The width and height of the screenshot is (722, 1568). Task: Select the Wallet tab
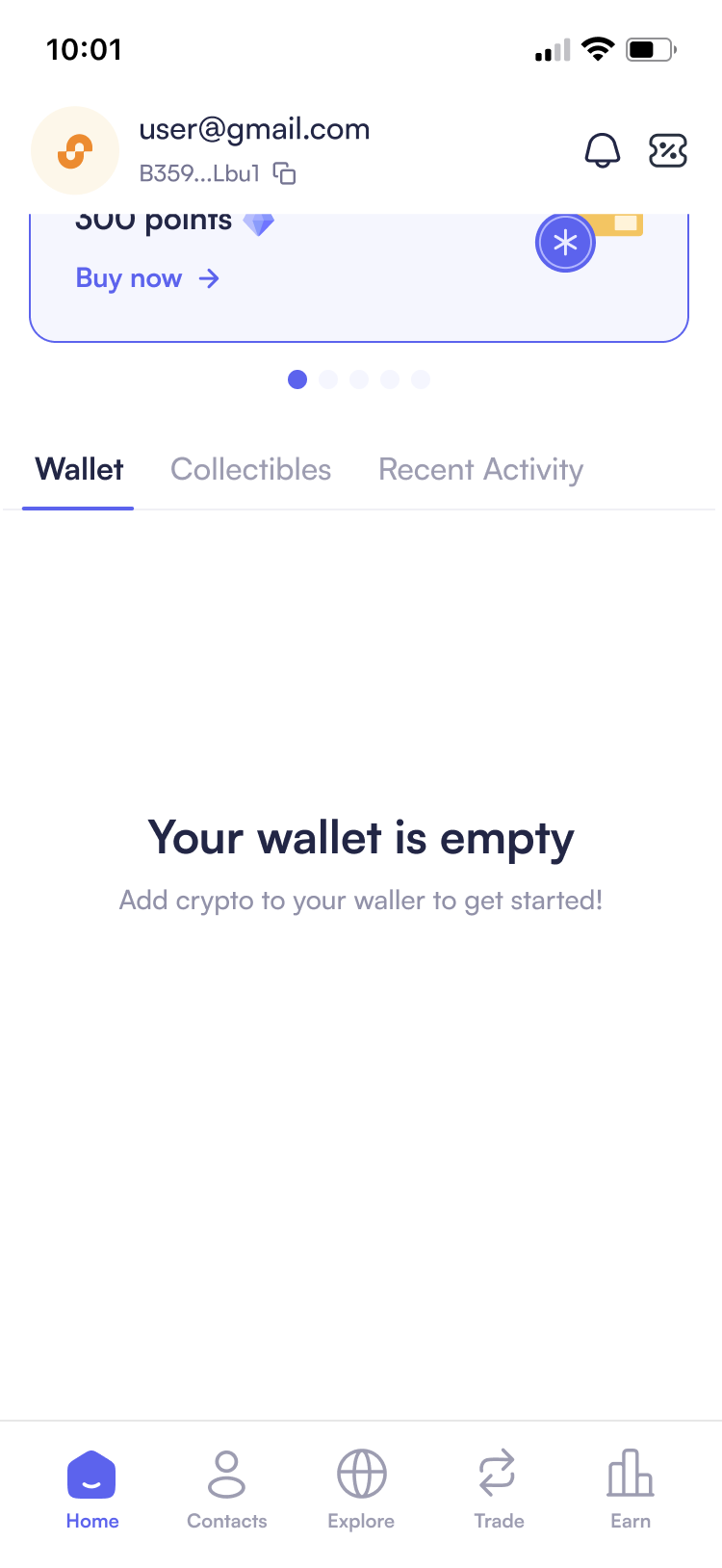(79, 470)
